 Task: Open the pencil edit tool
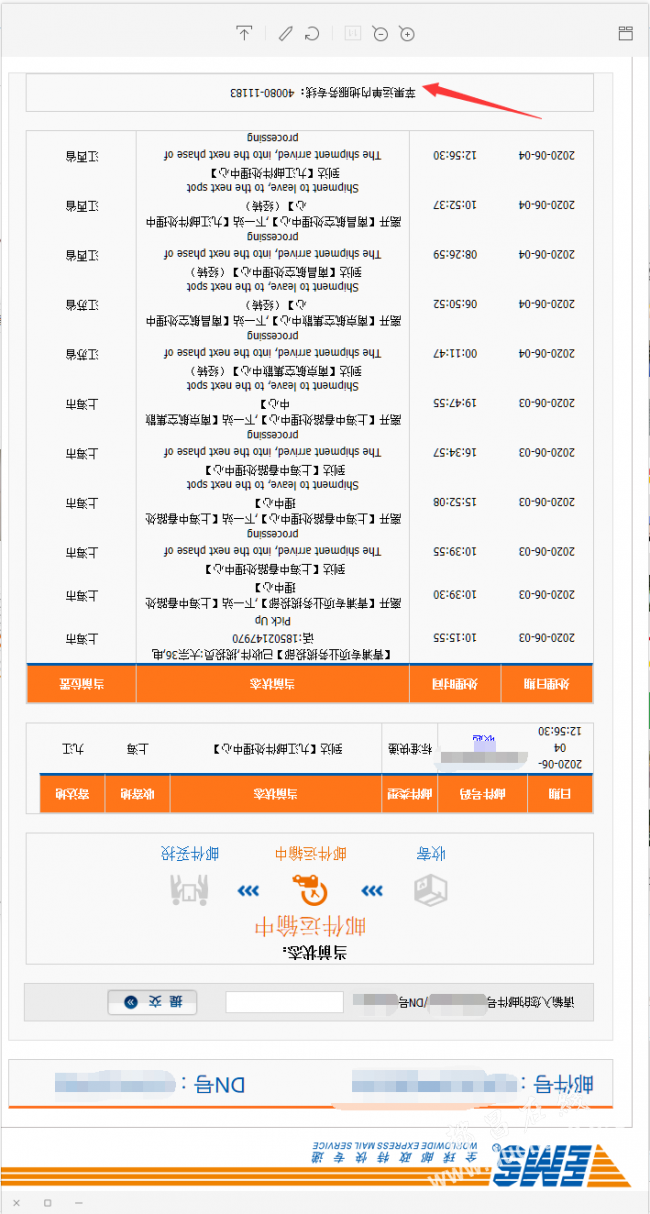click(285, 33)
